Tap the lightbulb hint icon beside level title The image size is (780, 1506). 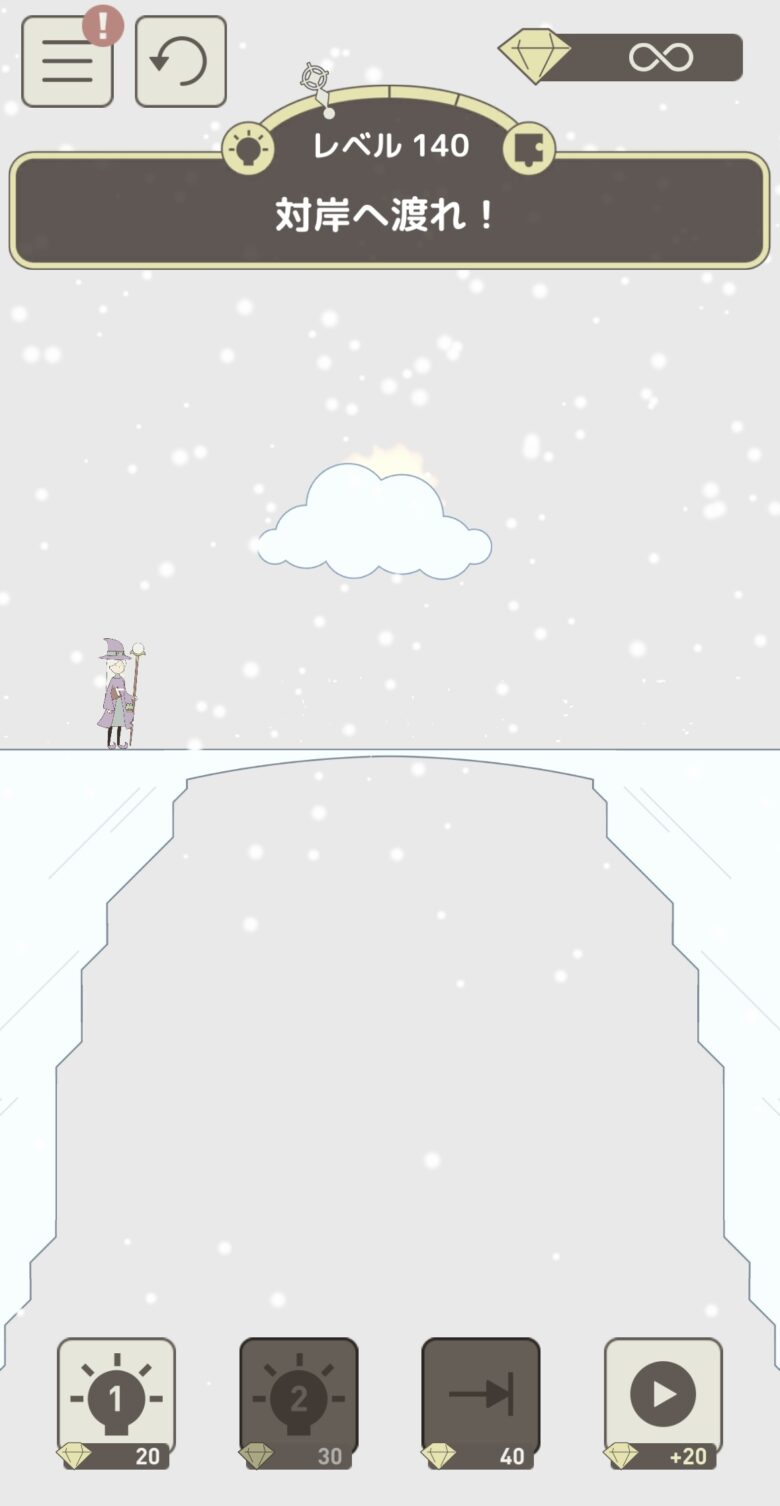click(x=248, y=150)
